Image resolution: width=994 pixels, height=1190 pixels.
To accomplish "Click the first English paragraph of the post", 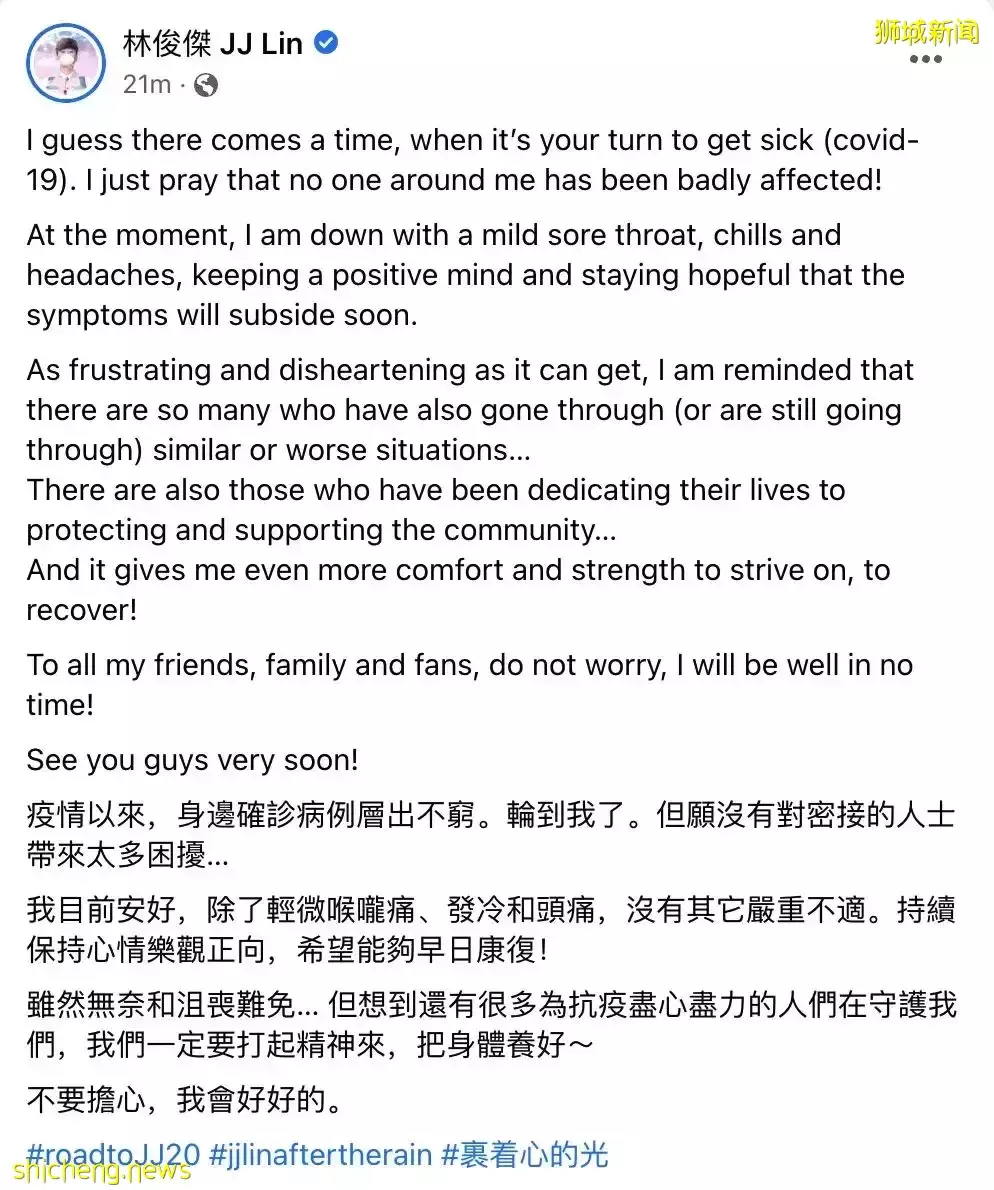I will tap(470, 160).
